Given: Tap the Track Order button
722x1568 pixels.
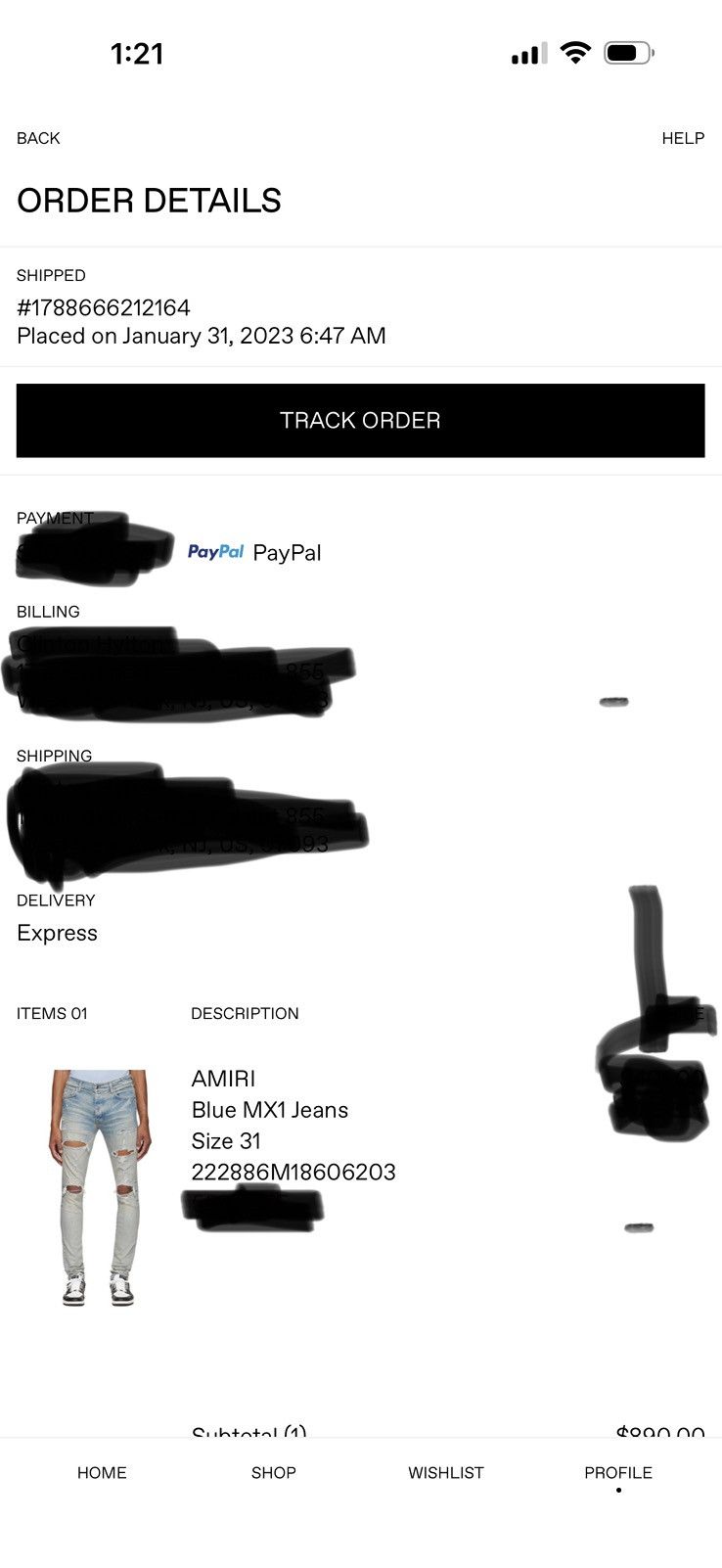Looking at the screenshot, I should click(x=360, y=420).
